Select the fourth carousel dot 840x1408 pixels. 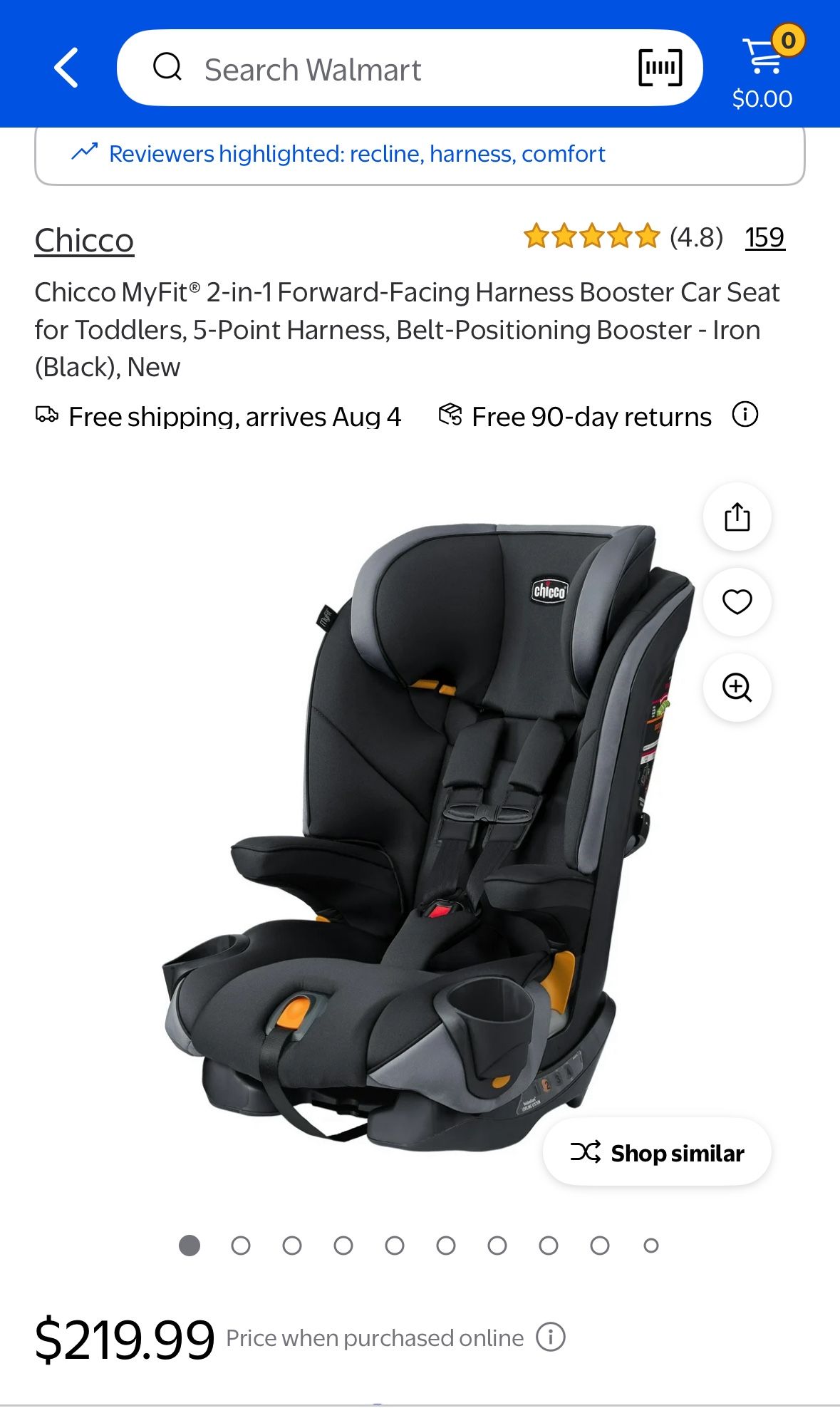(x=343, y=1246)
